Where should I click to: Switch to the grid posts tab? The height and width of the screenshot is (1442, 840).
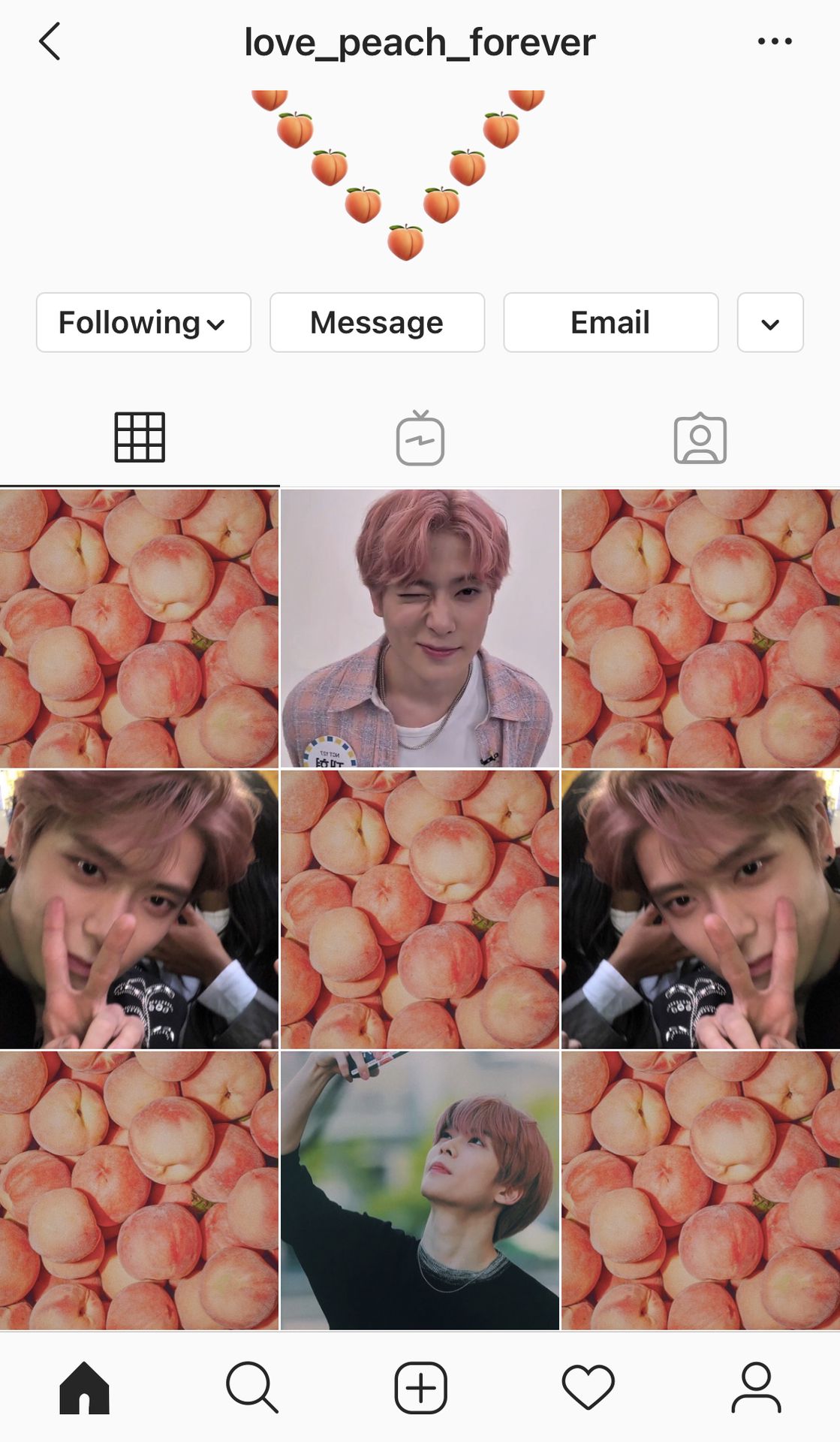(x=140, y=437)
